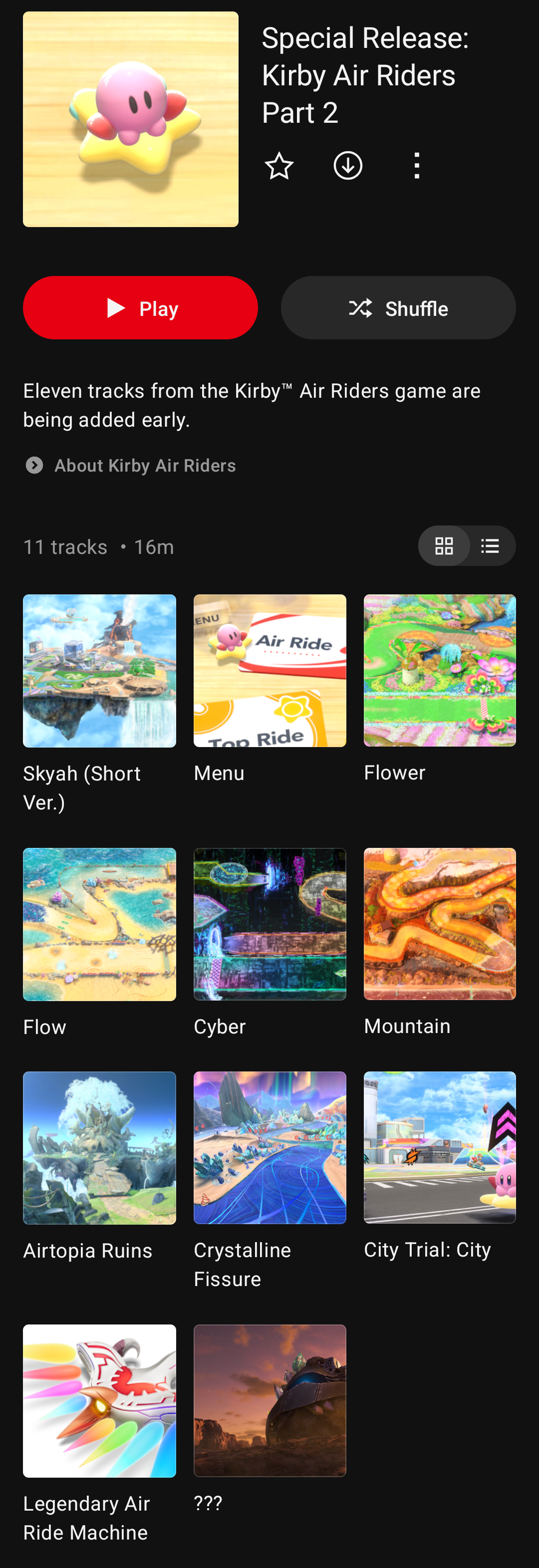Play the Skyah (Short Ver.) track
Viewport: 539px width, 1568px height.
(x=99, y=671)
